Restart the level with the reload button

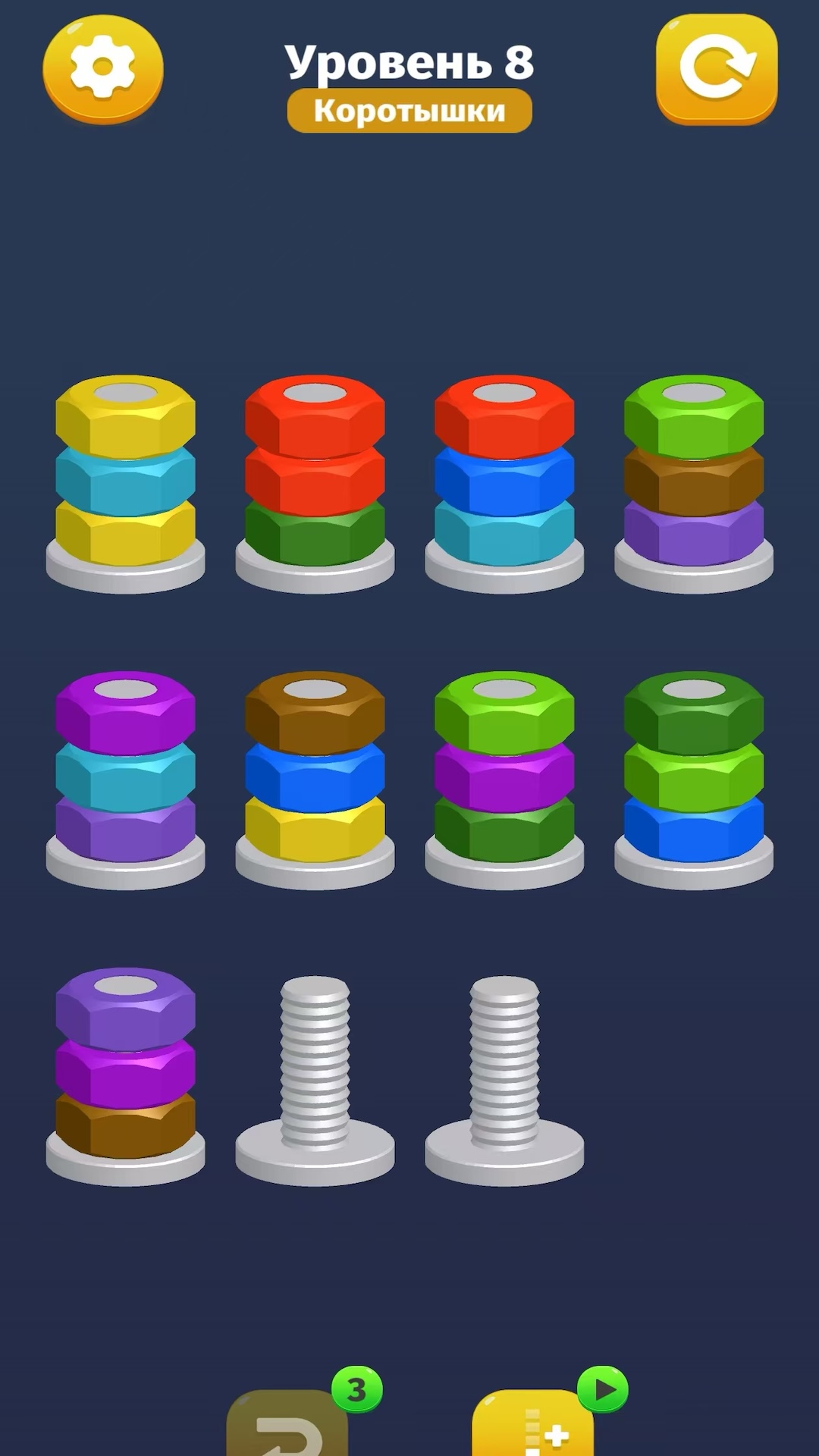(717, 68)
